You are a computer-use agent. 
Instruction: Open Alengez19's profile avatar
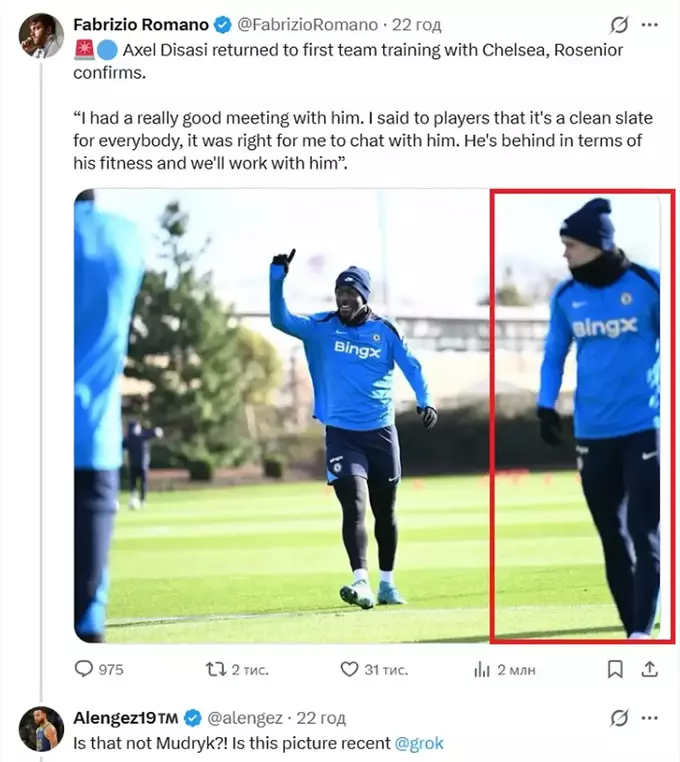click(x=41, y=728)
